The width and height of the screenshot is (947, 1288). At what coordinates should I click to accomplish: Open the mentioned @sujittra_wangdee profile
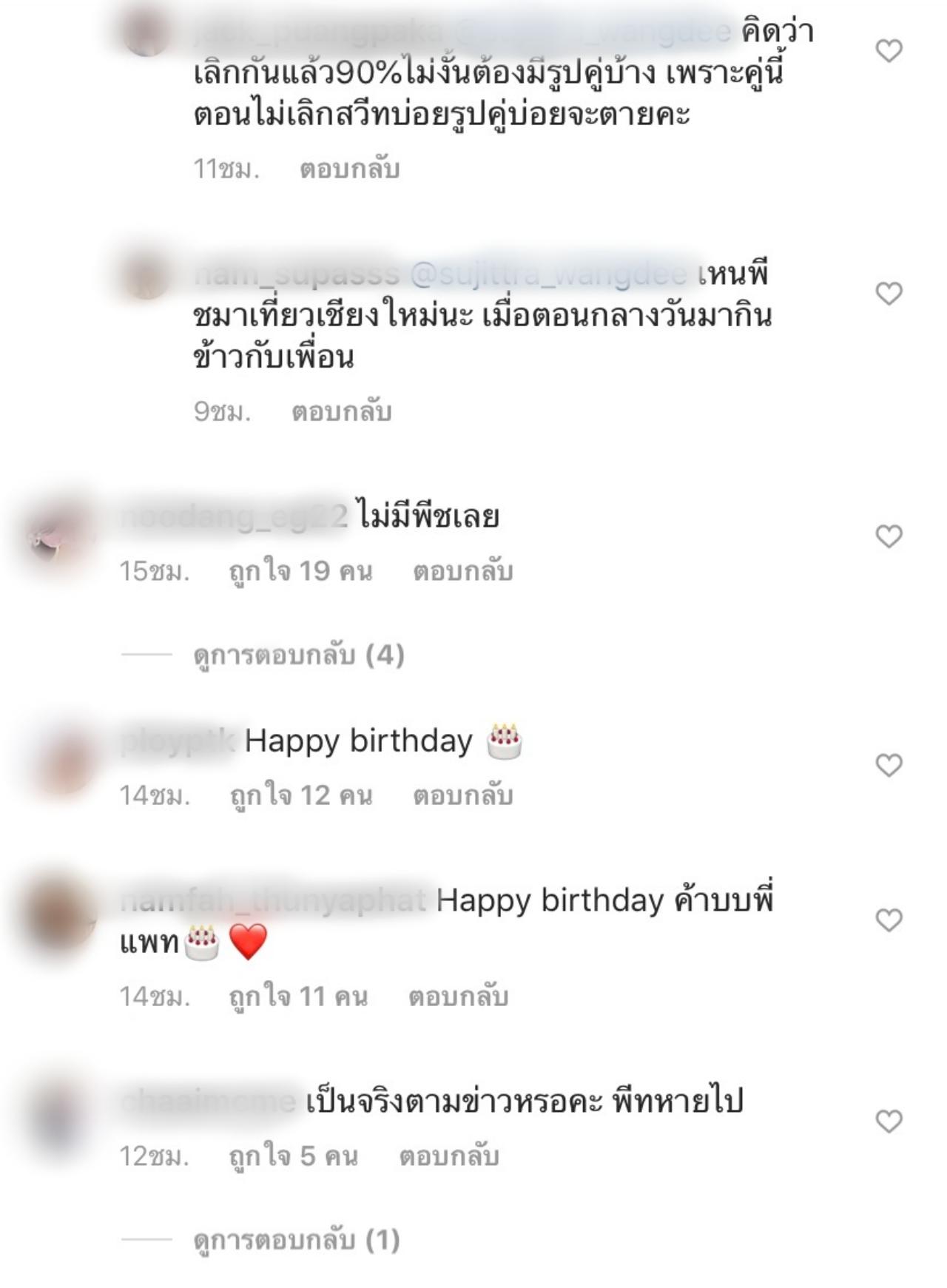547,275
